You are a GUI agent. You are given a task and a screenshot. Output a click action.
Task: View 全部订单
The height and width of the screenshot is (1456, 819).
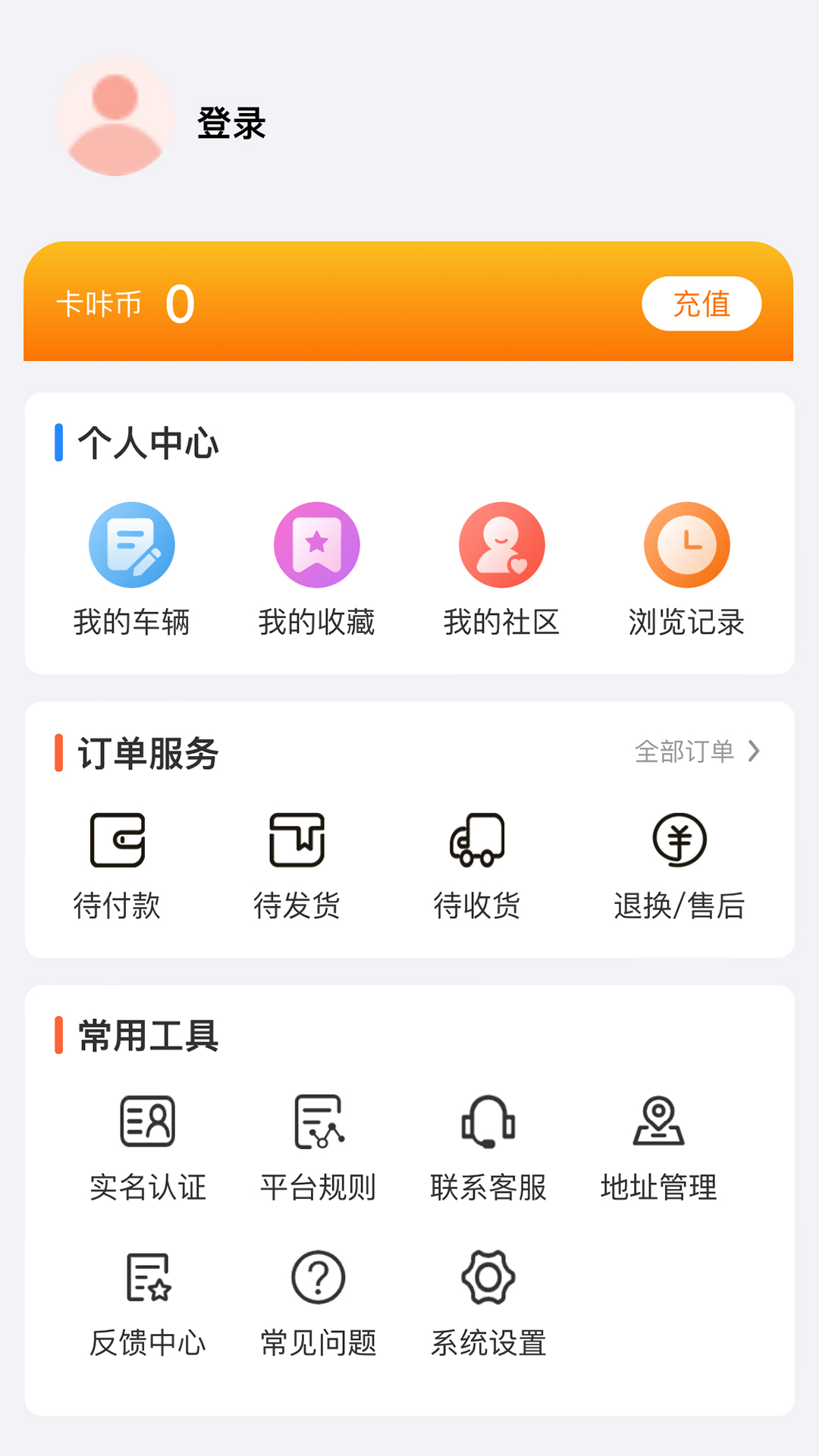tap(696, 752)
